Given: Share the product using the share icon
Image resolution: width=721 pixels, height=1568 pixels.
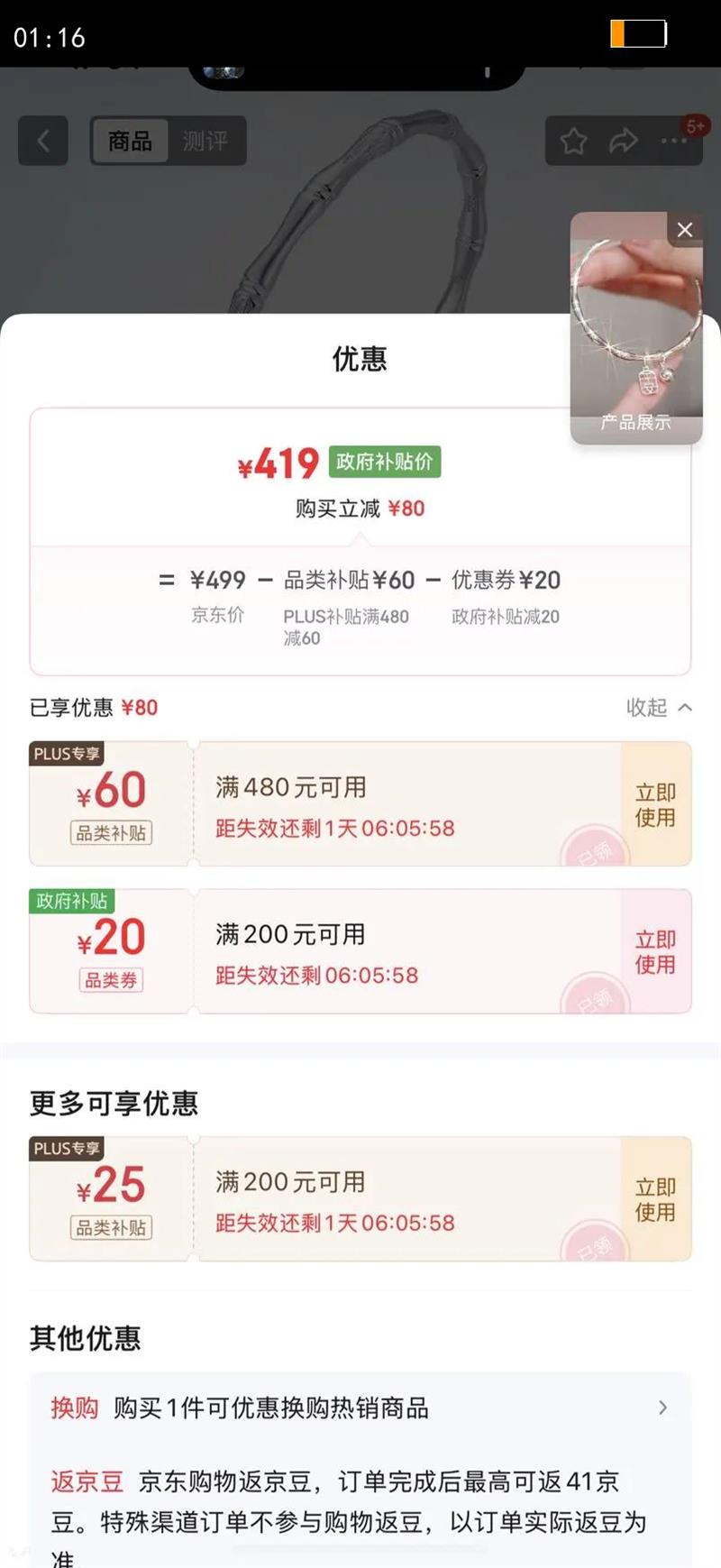Looking at the screenshot, I should point(620,142).
